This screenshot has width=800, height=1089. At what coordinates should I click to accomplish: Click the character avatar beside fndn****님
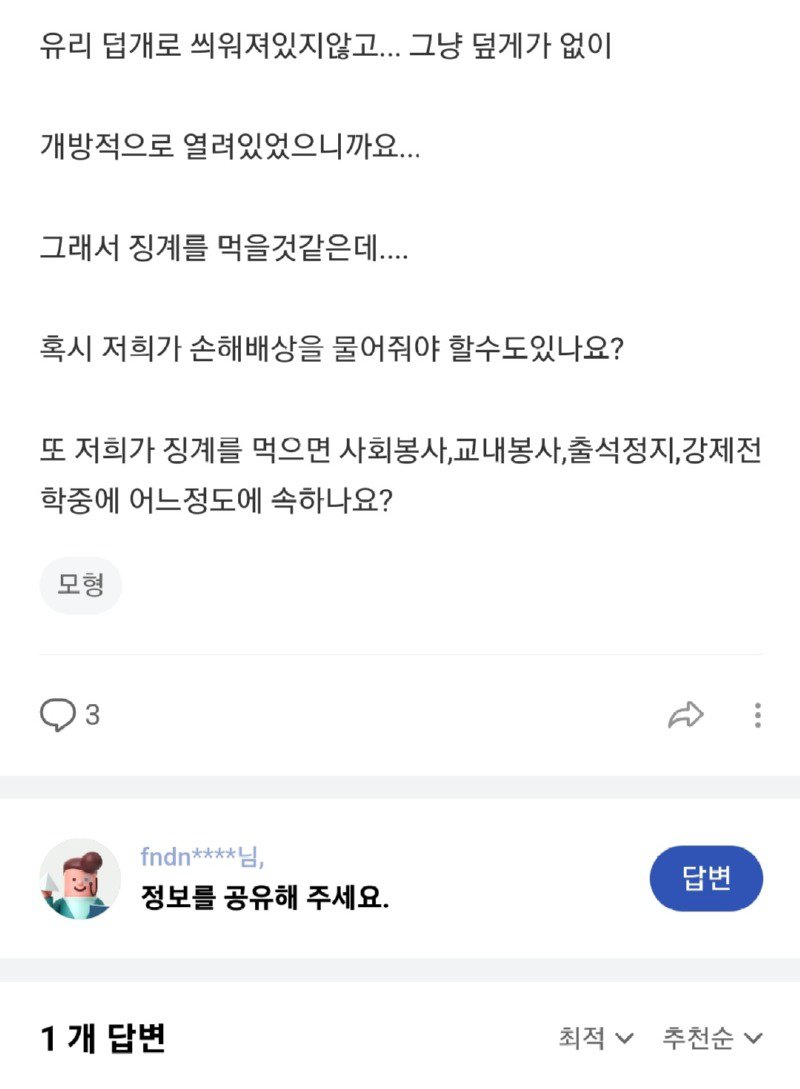pyautogui.click(x=79, y=879)
